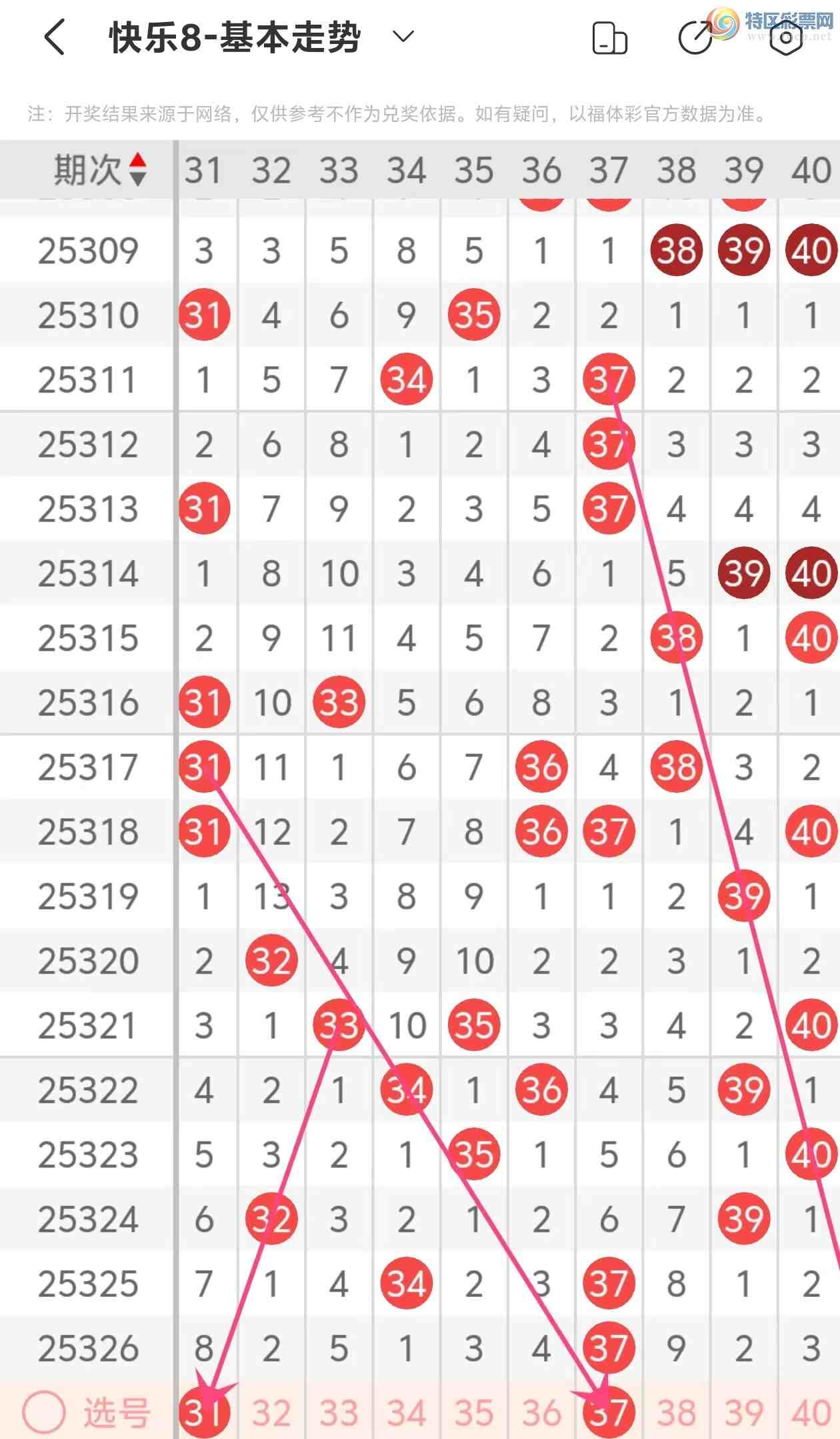Sort draws by the 期次 header

[x=100, y=169]
